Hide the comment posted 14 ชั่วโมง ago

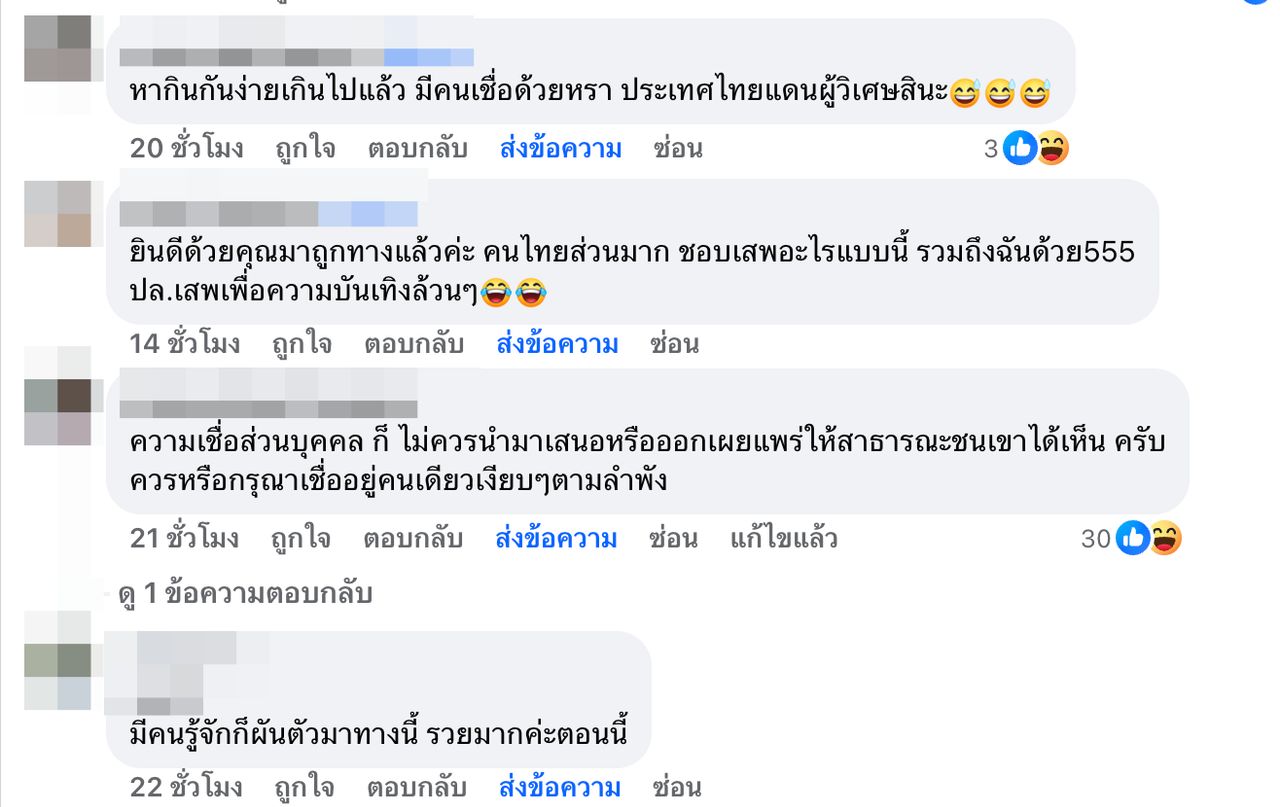[674, 344]
